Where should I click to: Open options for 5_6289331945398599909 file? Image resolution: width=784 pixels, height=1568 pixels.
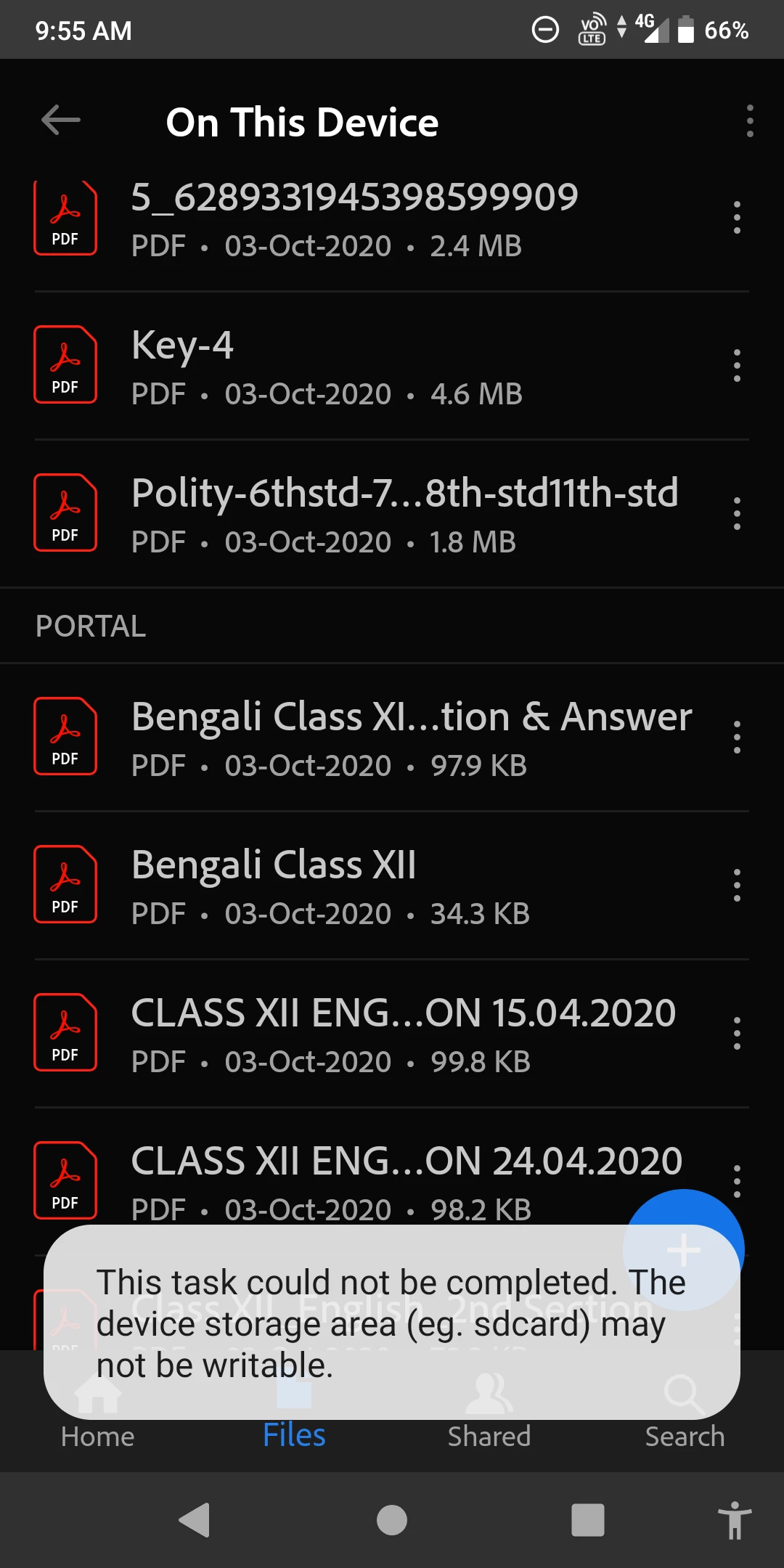pyautogui.click(x=737, y=218)
